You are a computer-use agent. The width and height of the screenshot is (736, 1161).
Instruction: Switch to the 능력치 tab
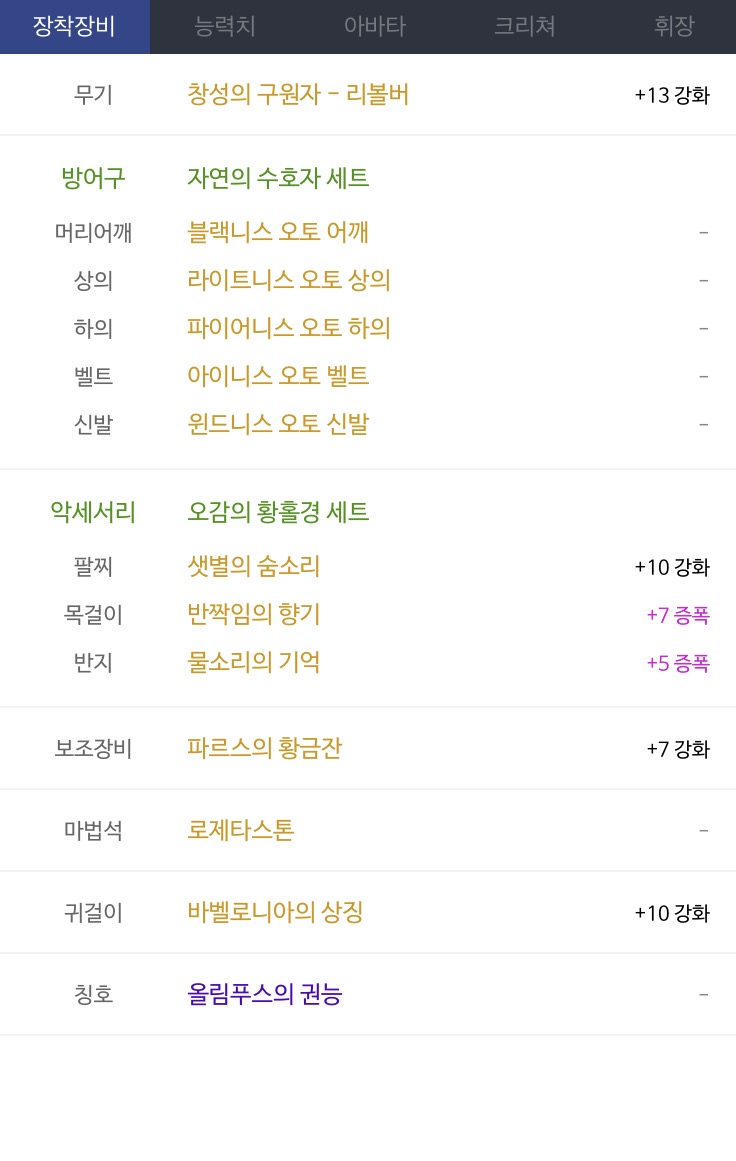pyautogui.click(x=225, y=27)
